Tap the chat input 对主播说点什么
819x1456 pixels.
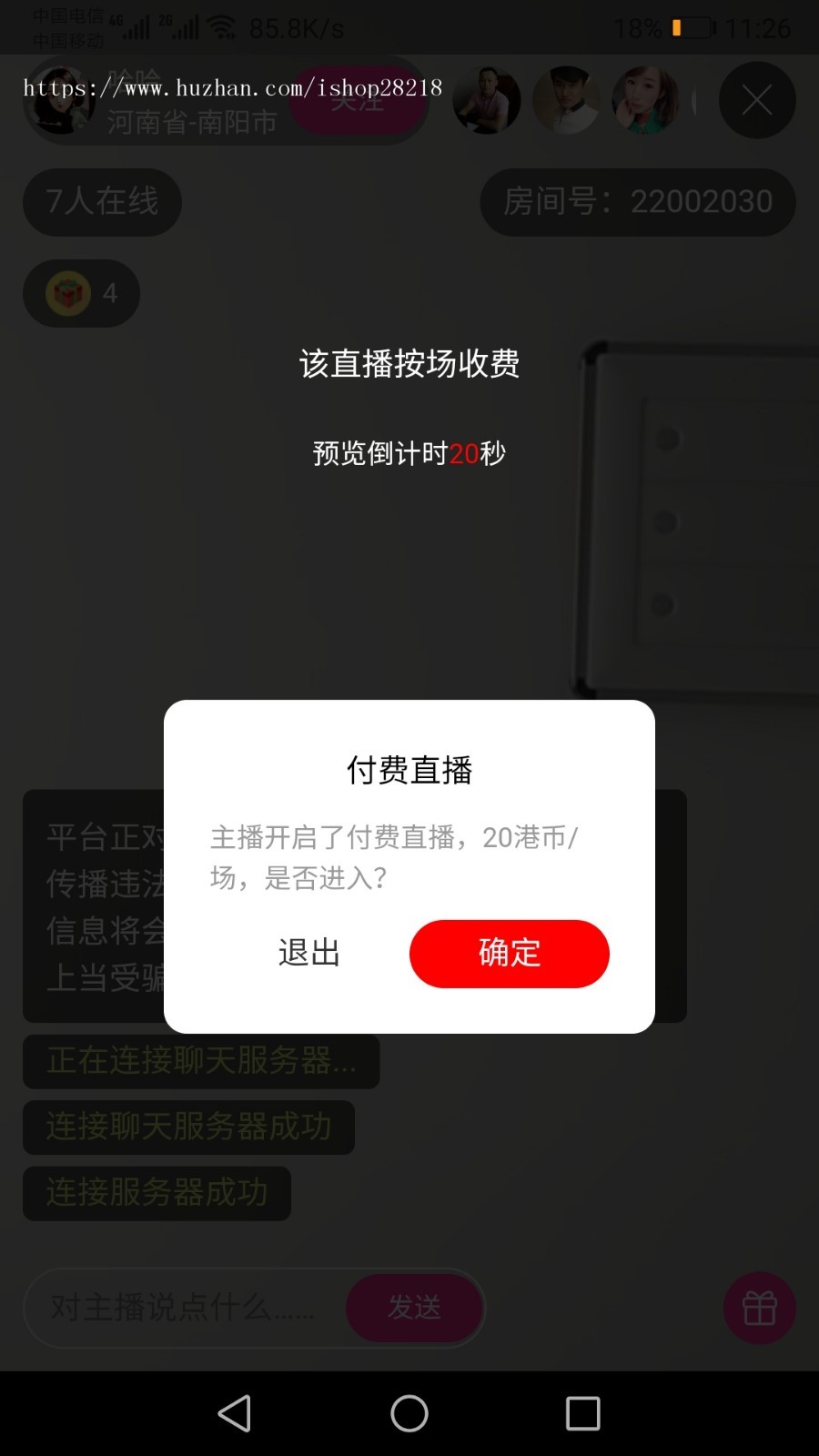164,1308
